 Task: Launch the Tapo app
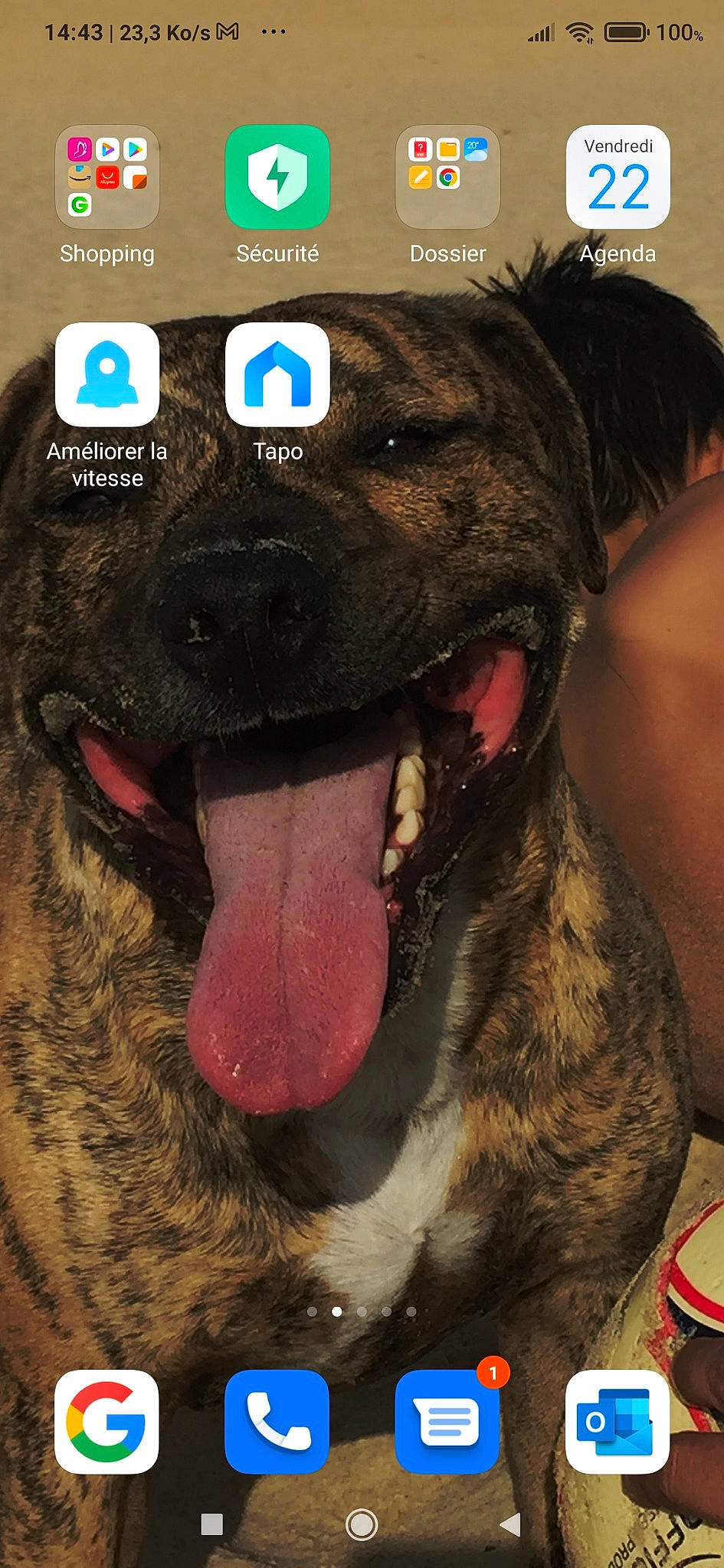coord(277,374)
